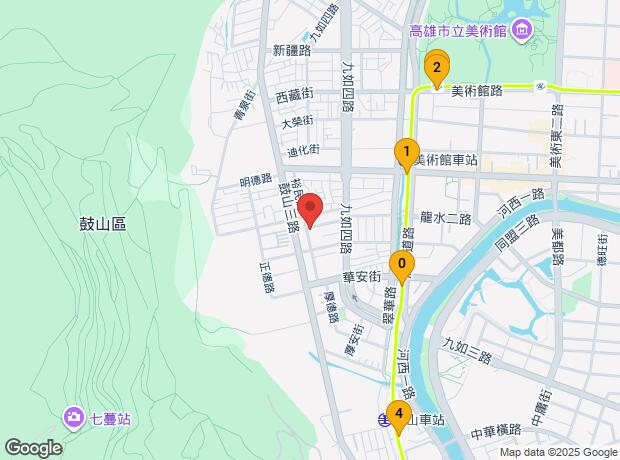The width and height of the screenshot is (620, 460).
Task: Select the orange marker numbered 1
Action: (406, 154)
